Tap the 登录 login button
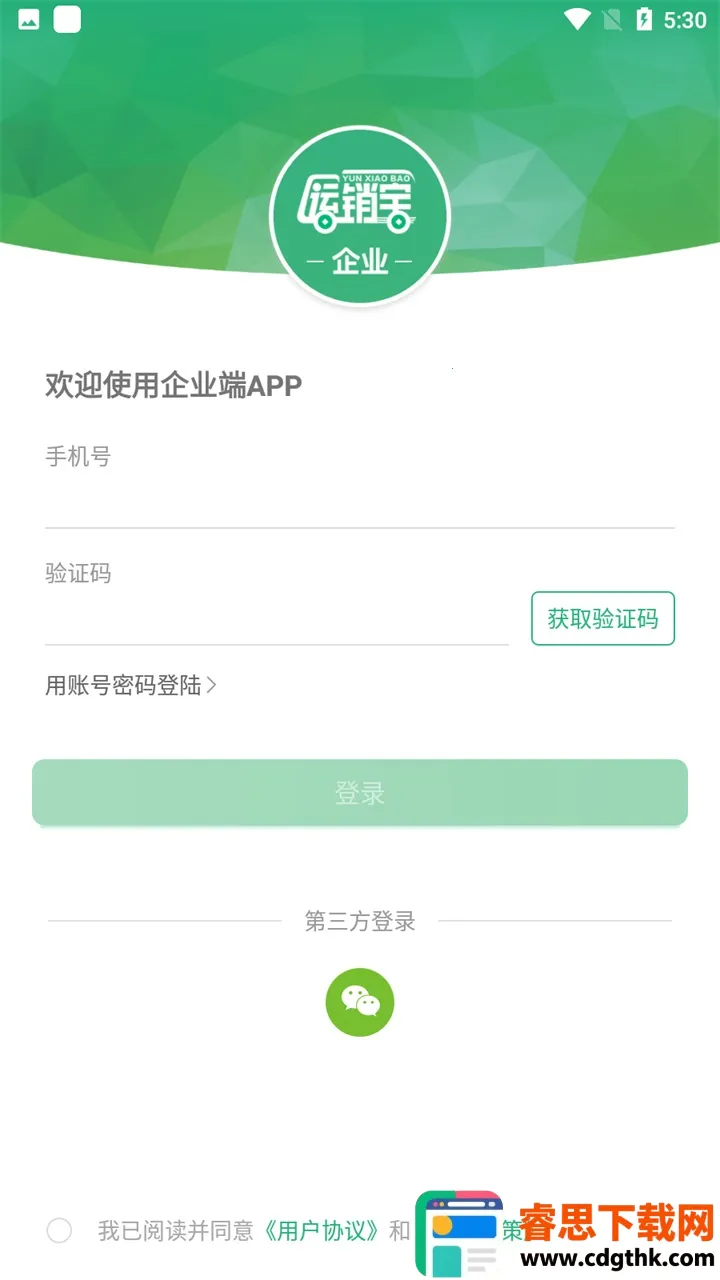This screenshot has width=720, height=1280. coord(360,793)
